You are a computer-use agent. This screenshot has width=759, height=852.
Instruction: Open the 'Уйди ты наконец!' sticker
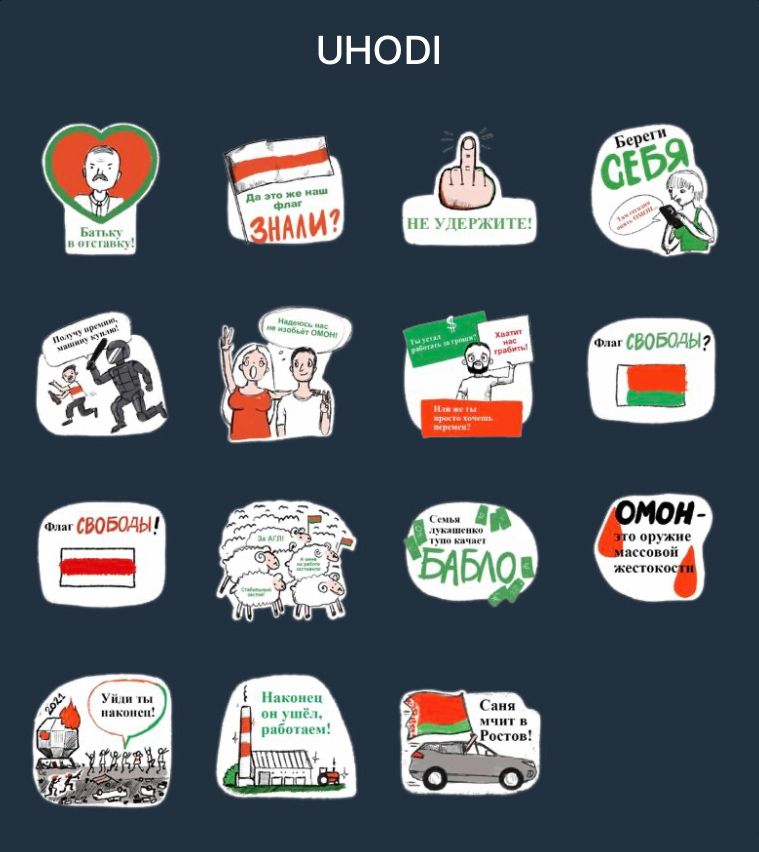pyautogui.click(x=100, y=740)
